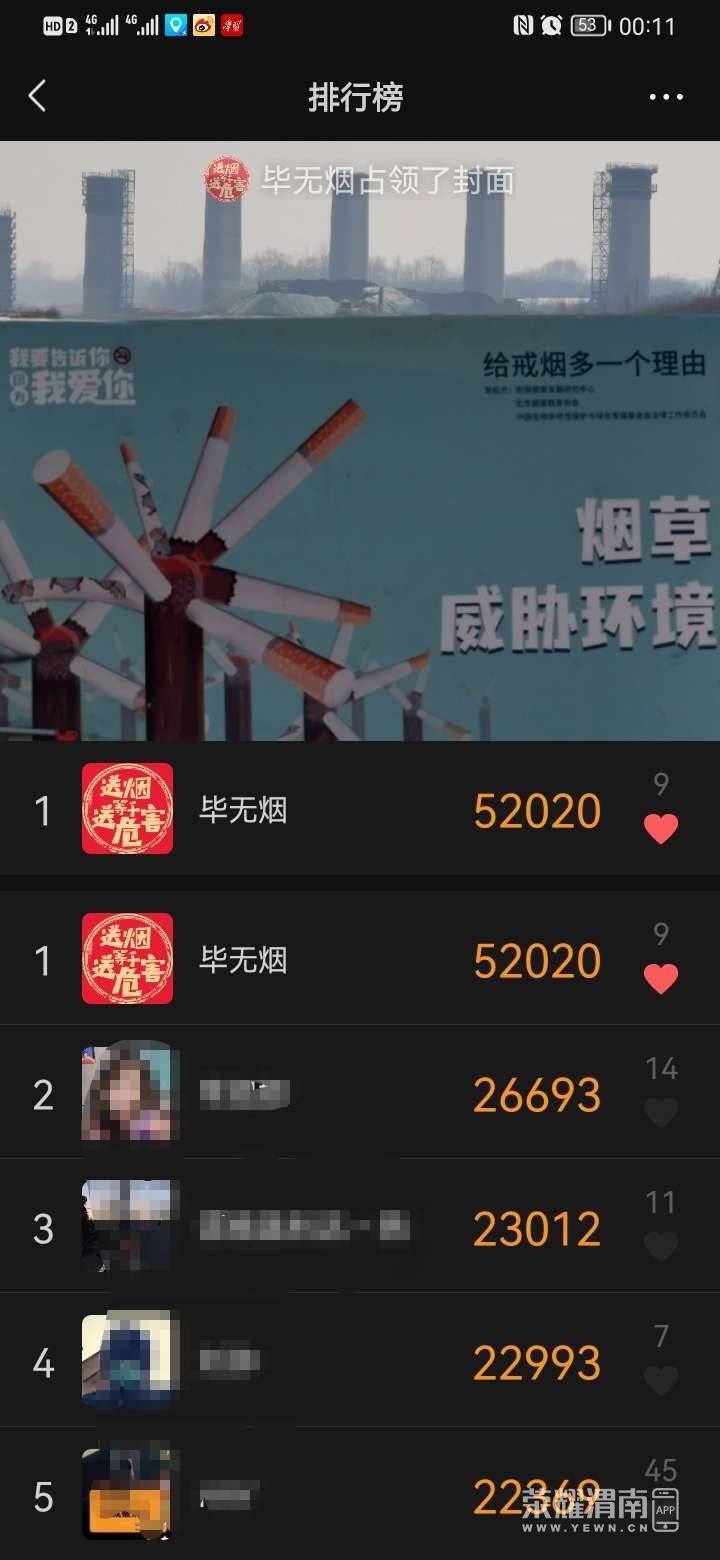
Task: Go back from the 排行榜 page
Action: pyautogui.click(x=38, y=97)
